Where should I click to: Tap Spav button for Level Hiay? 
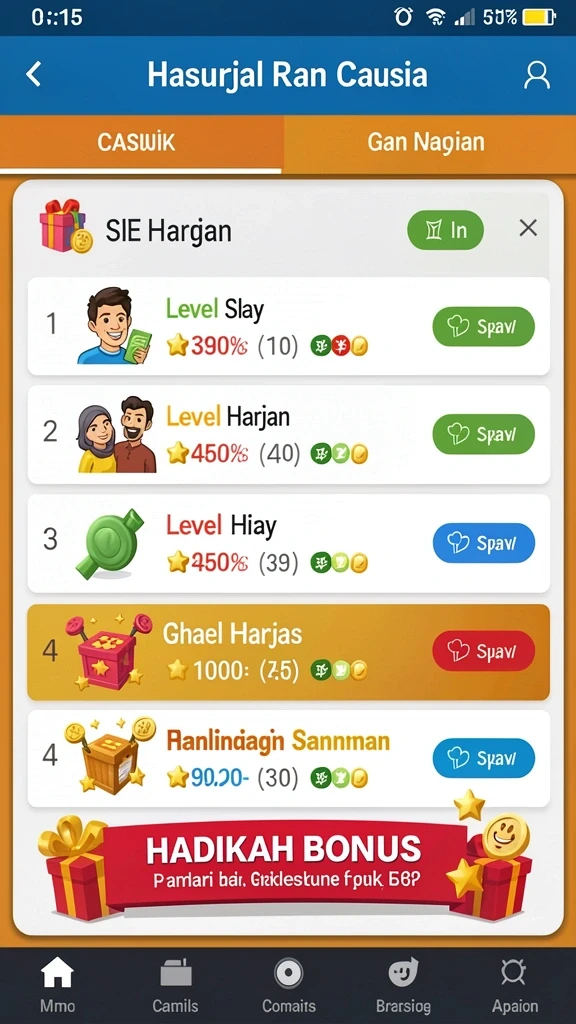click(483, 543)
